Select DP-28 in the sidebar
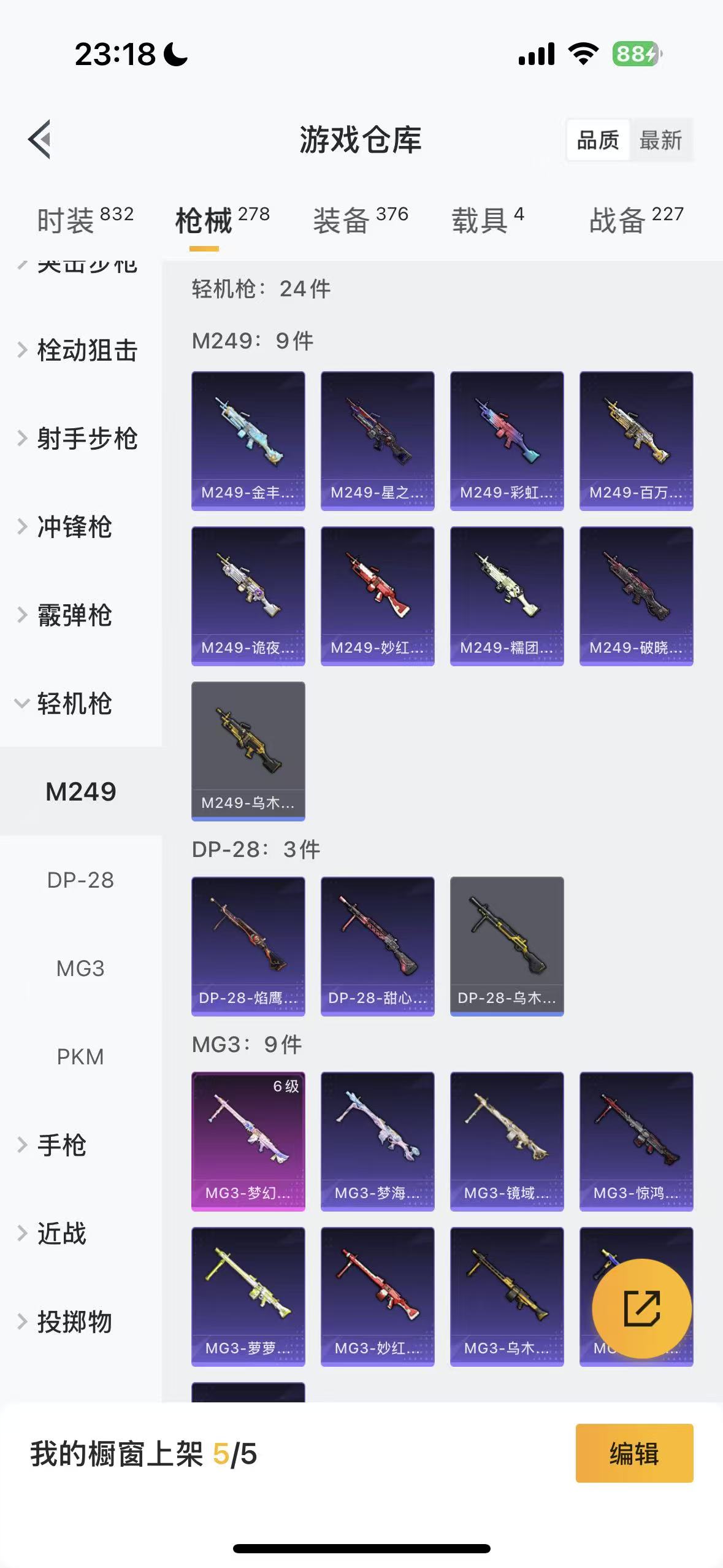Screen dimensions: 723x1568 point(80,880)
